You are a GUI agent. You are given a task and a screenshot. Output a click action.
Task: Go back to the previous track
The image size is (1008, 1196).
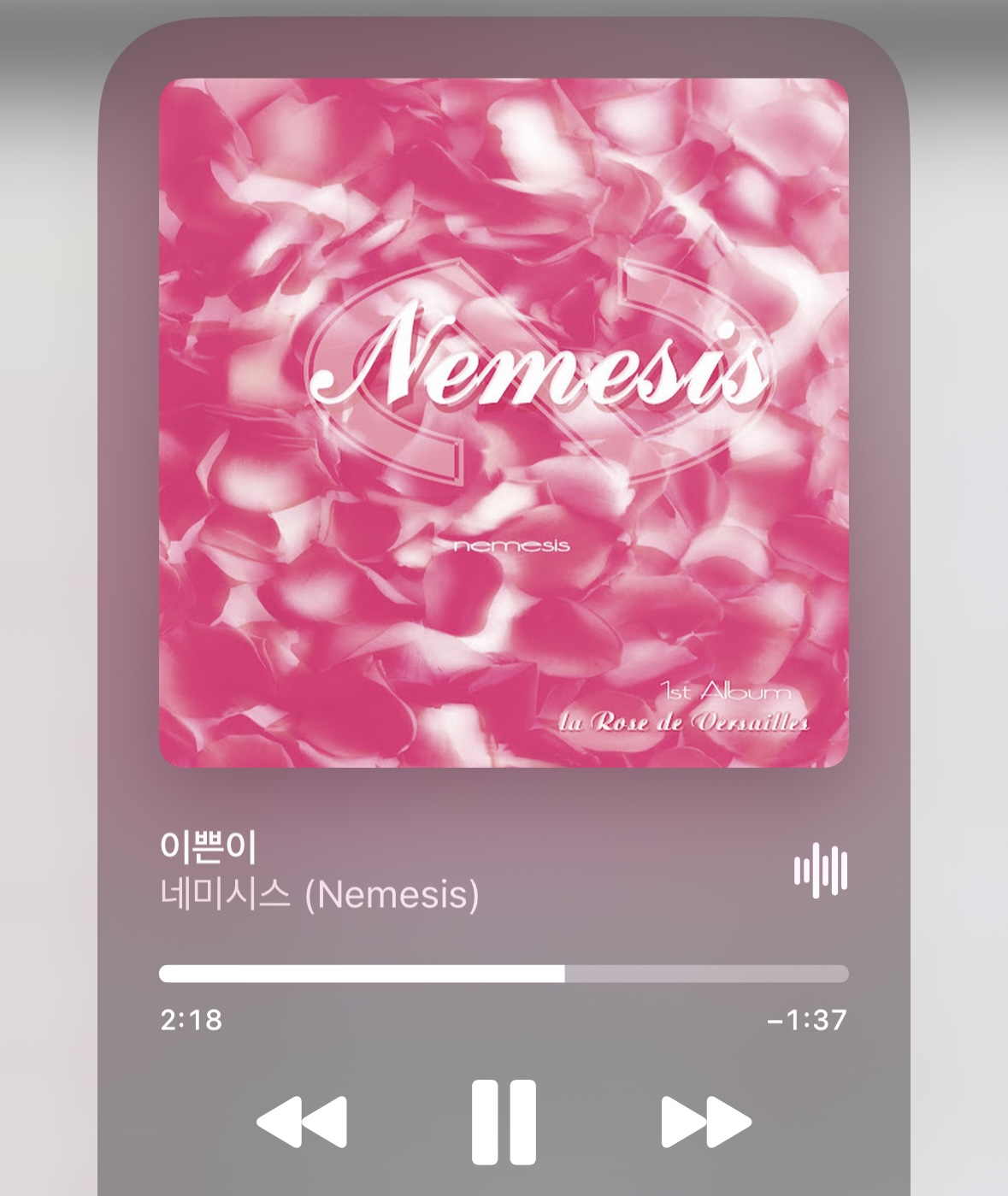(x=302, y=1122)
